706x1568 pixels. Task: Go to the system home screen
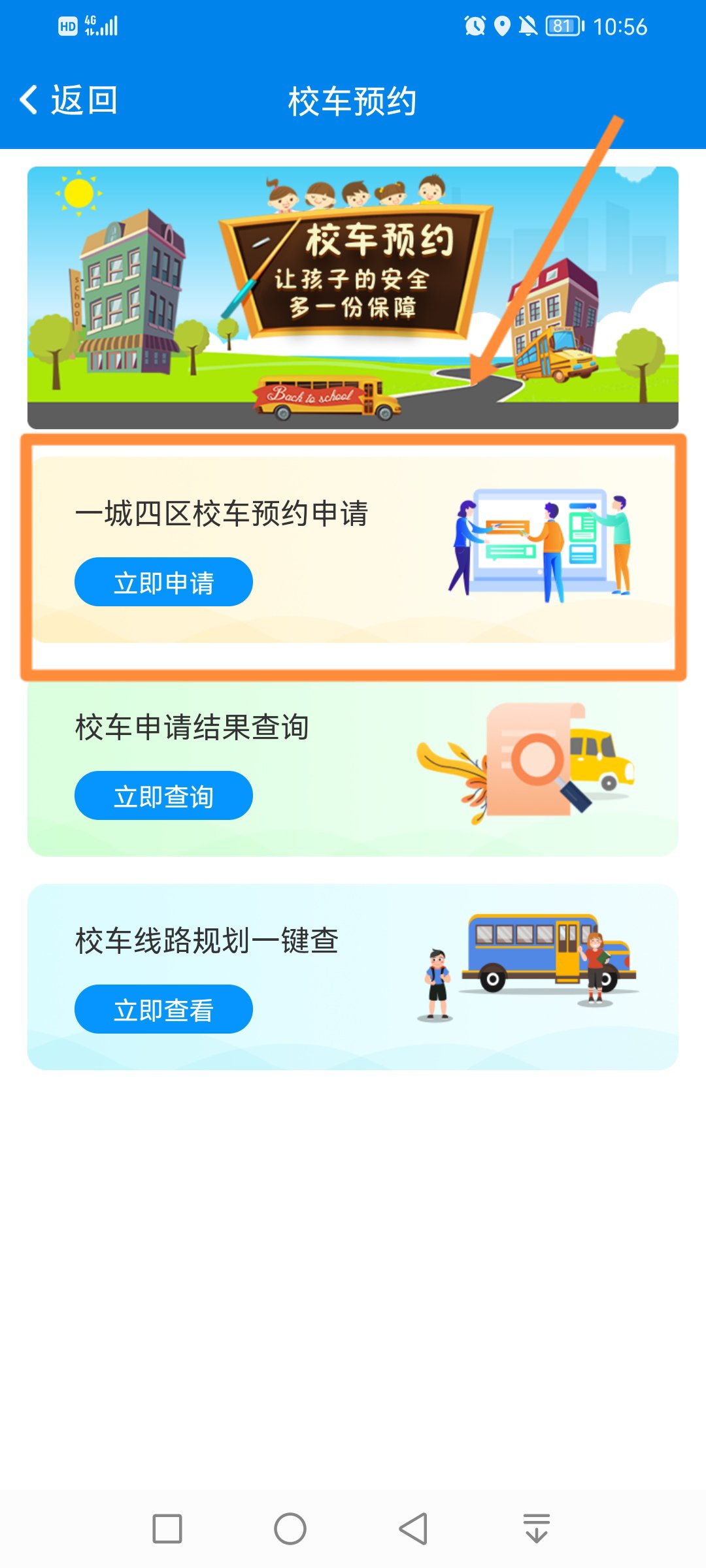coord(290,1529)
